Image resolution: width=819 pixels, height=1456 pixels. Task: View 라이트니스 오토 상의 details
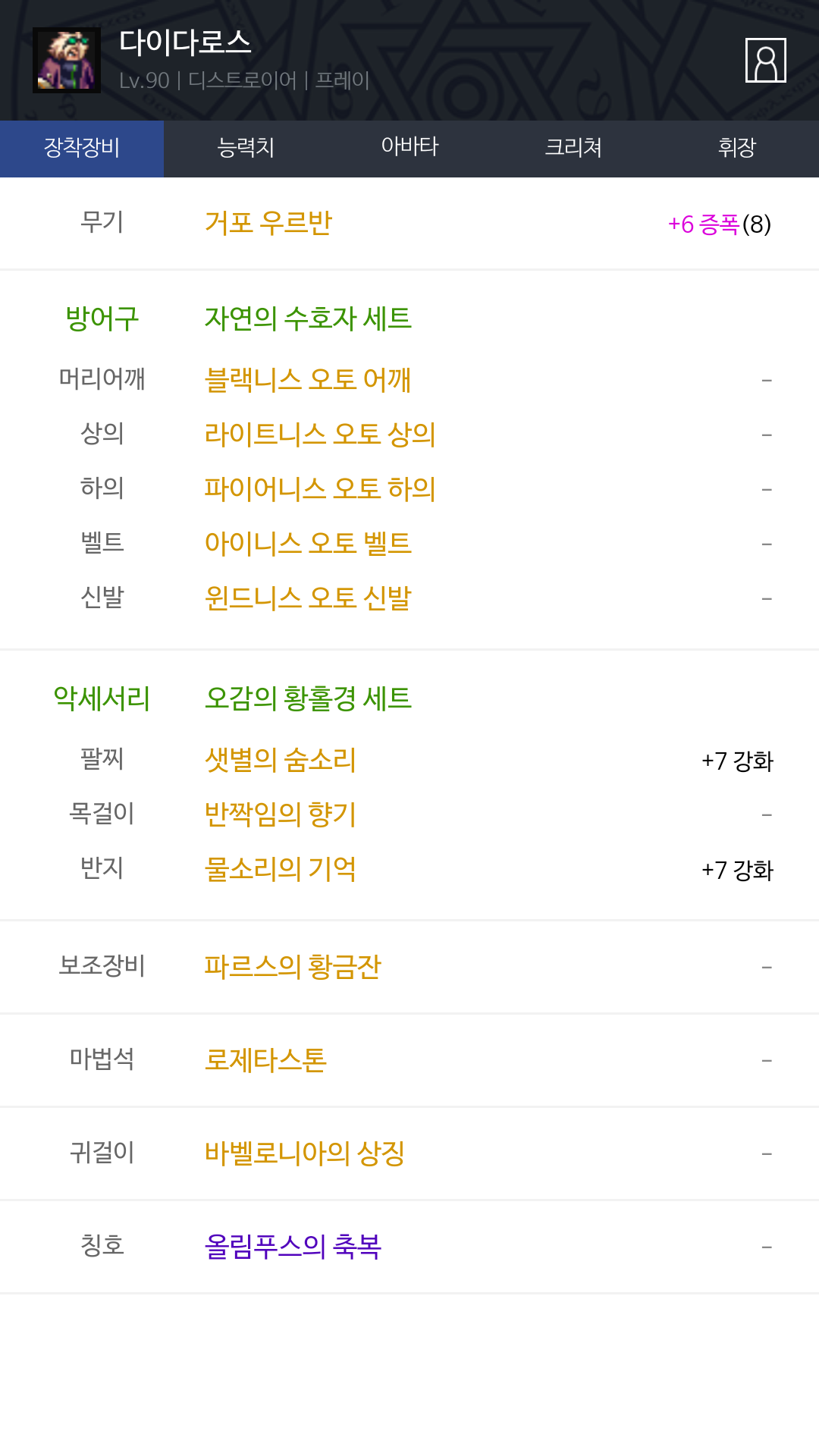320,434
